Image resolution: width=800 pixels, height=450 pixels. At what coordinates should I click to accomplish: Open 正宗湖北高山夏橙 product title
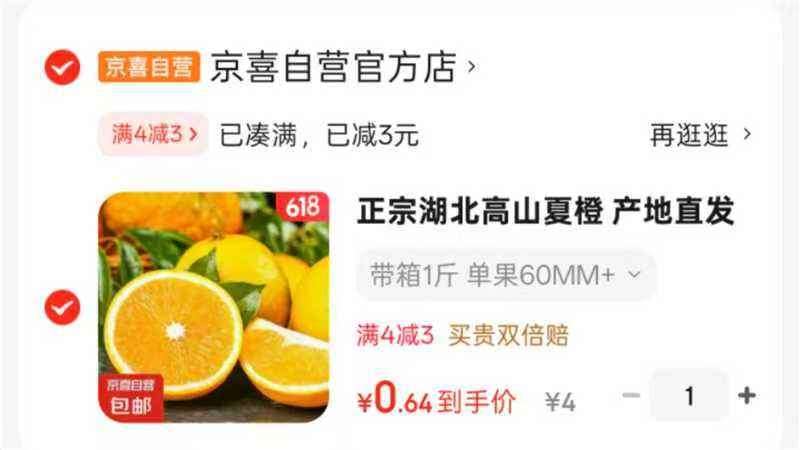[545, 212]
